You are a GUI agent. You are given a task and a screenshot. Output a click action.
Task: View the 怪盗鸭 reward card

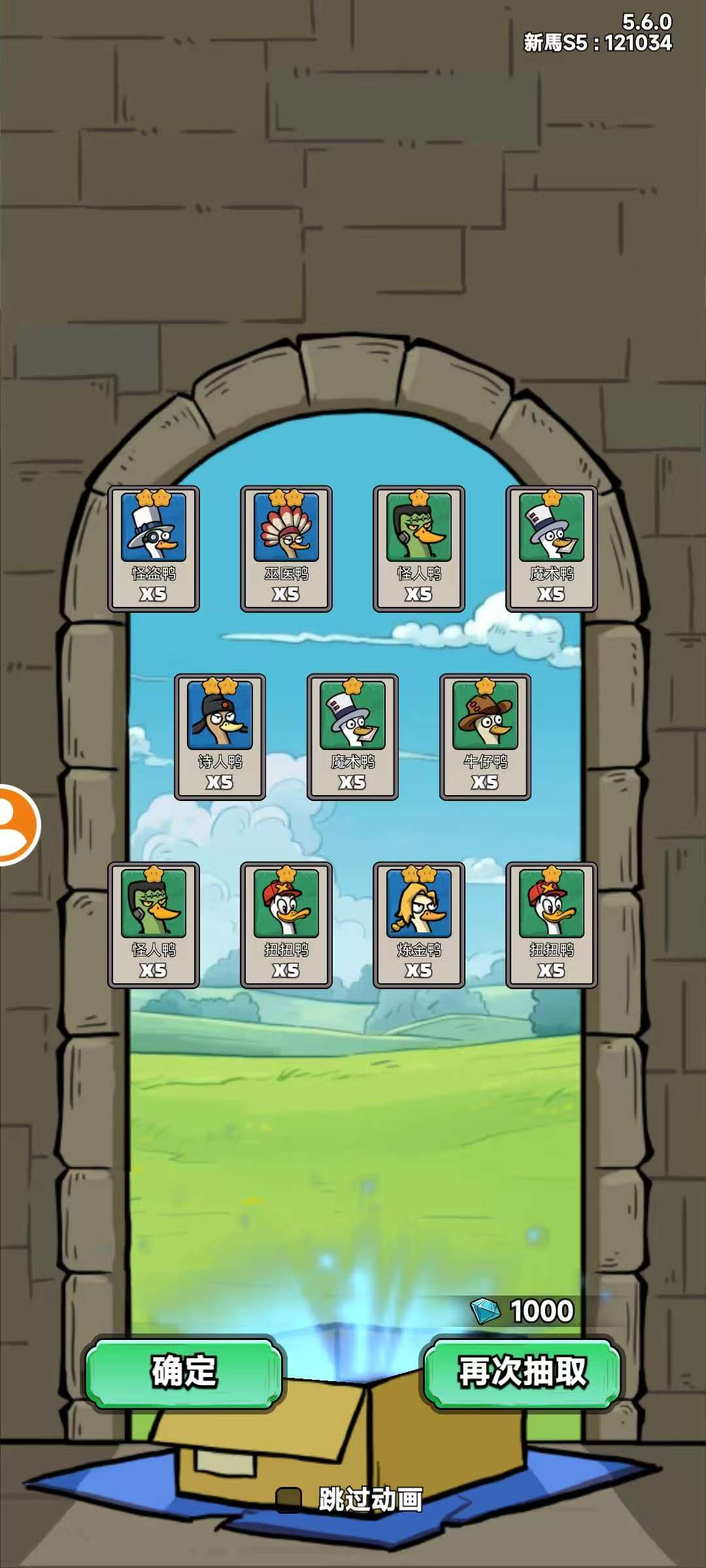point(154,549)
